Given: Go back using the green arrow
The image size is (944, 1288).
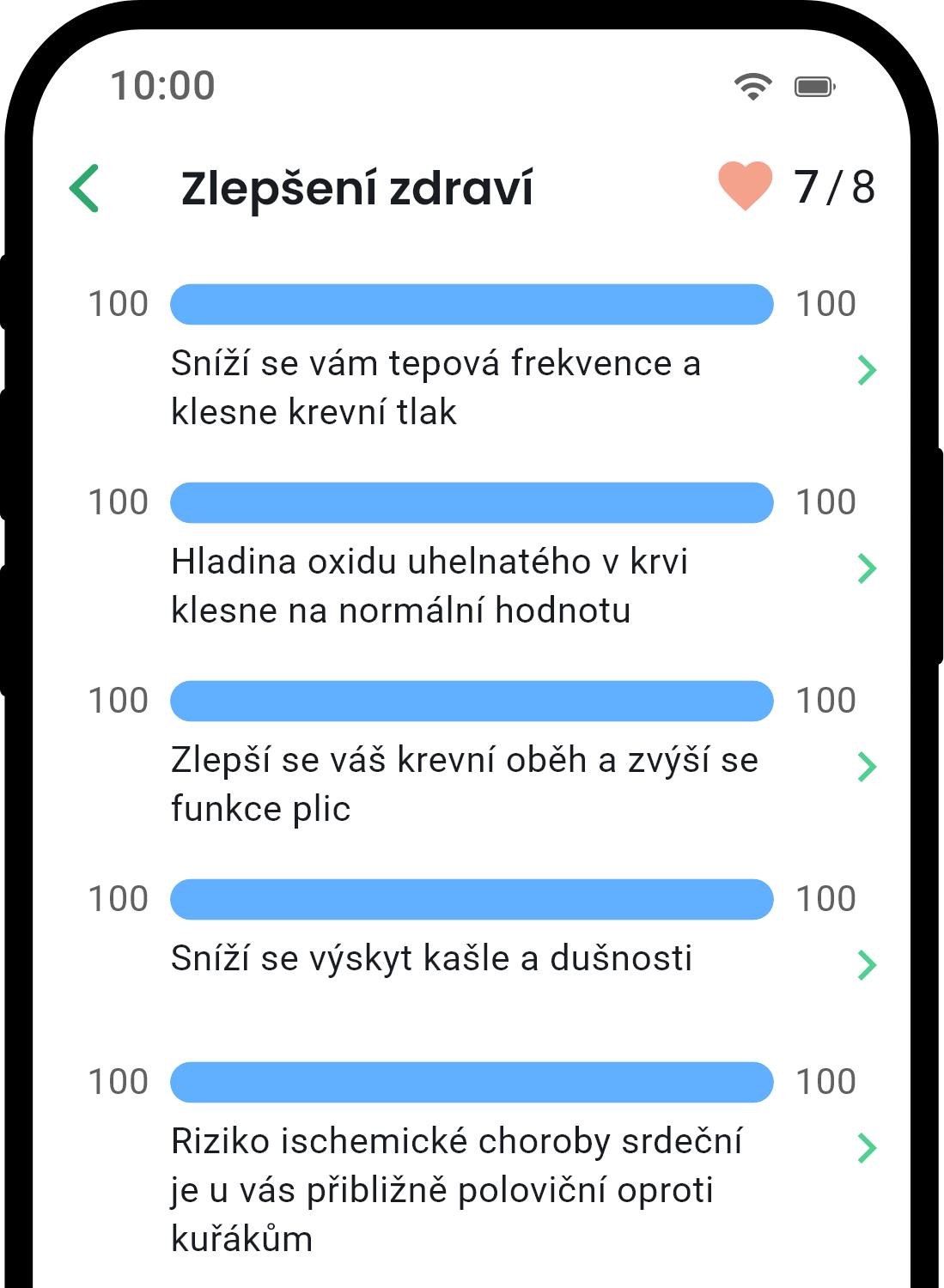Looking at the screenshot, I should coord(85,188).
